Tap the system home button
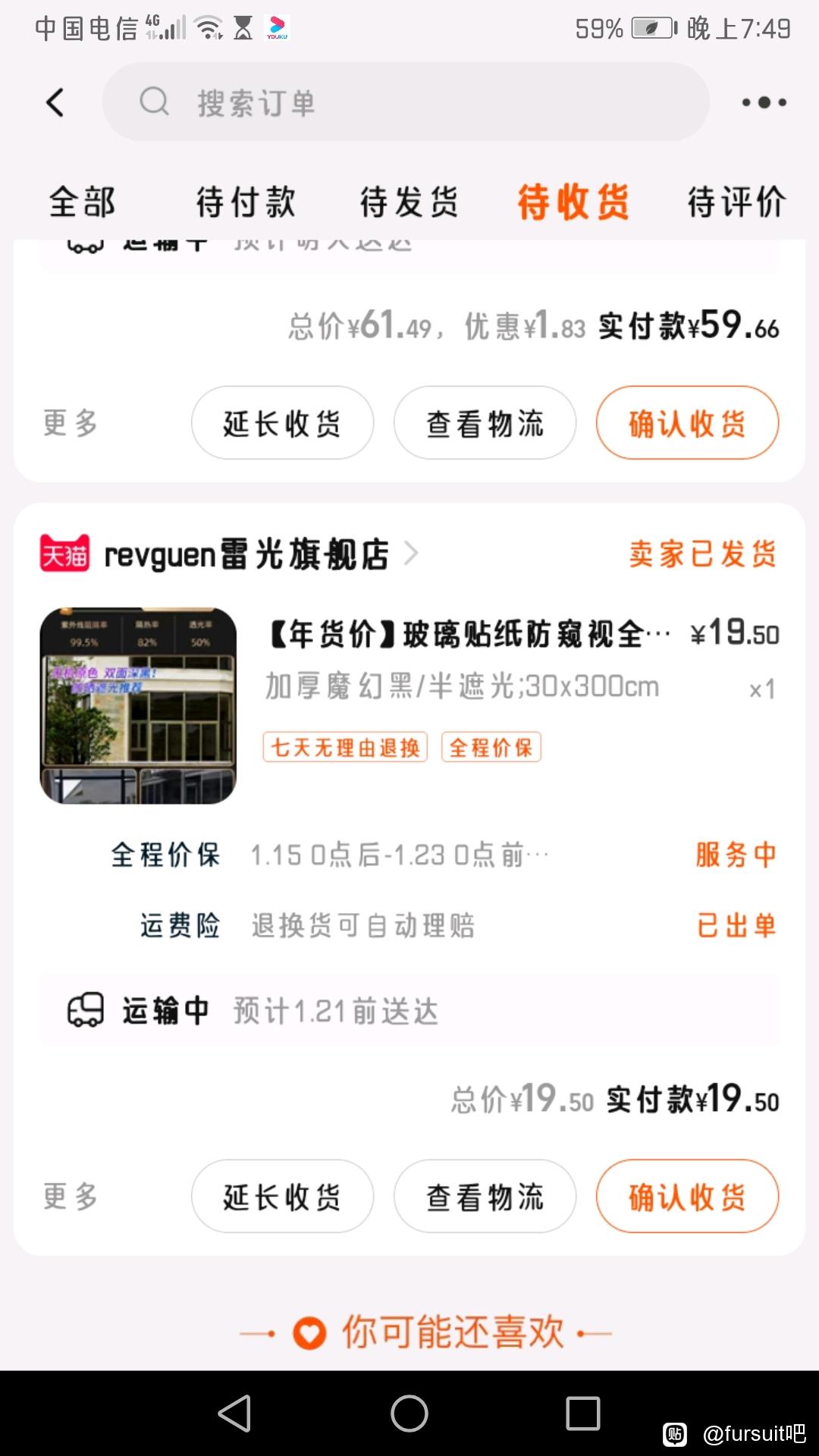This screenshot has height=1456, width=819. click(x=409, y=1414)
